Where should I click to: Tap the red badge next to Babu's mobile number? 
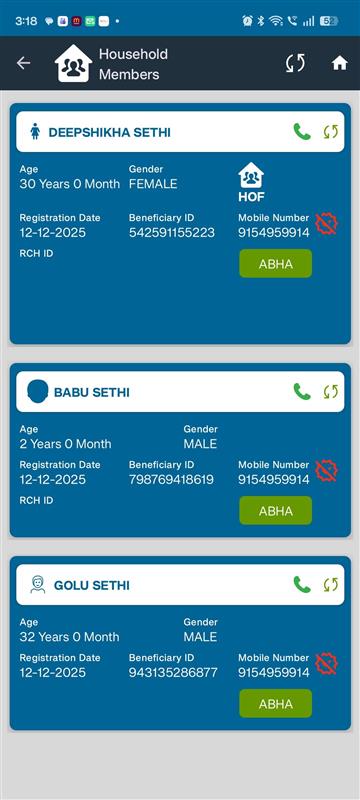326,471
